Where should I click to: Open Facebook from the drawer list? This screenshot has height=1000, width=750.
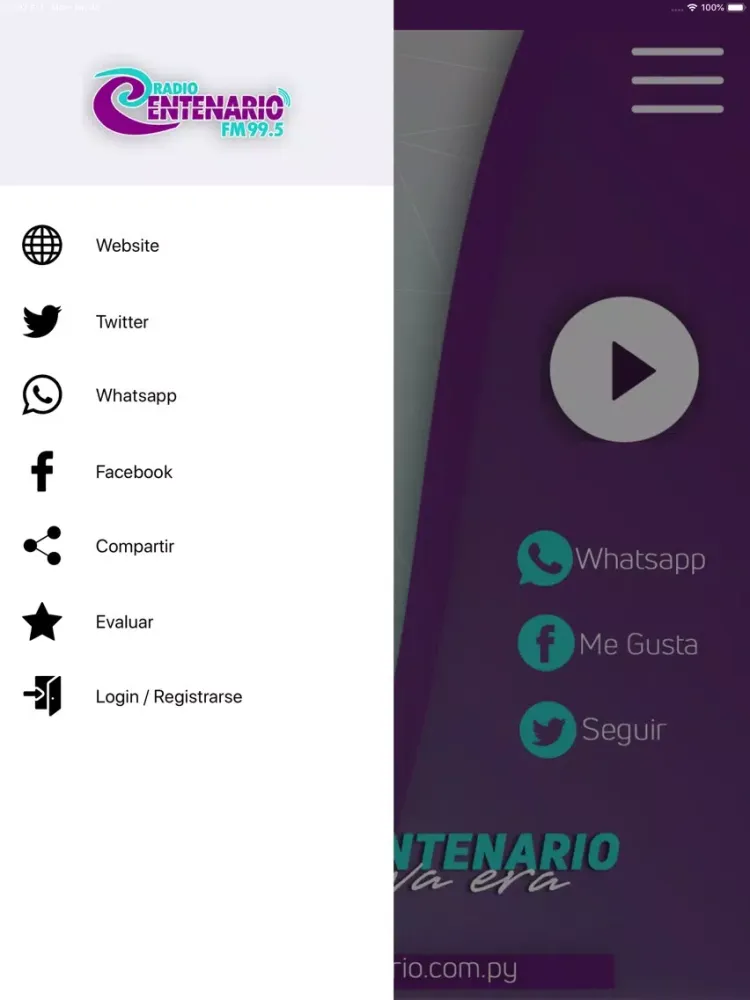[x=134, y=472]
